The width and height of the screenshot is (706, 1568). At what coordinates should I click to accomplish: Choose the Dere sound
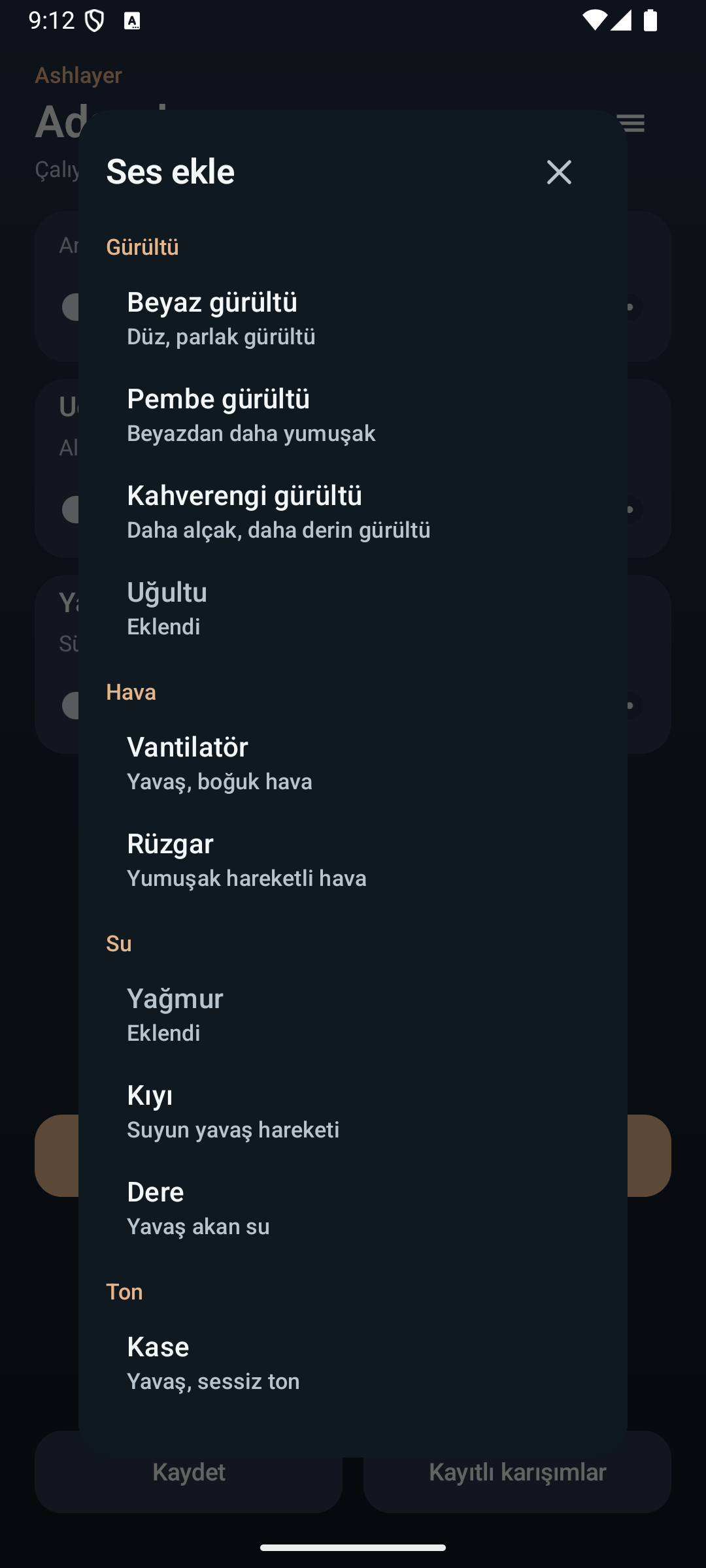coord(353,1208)
